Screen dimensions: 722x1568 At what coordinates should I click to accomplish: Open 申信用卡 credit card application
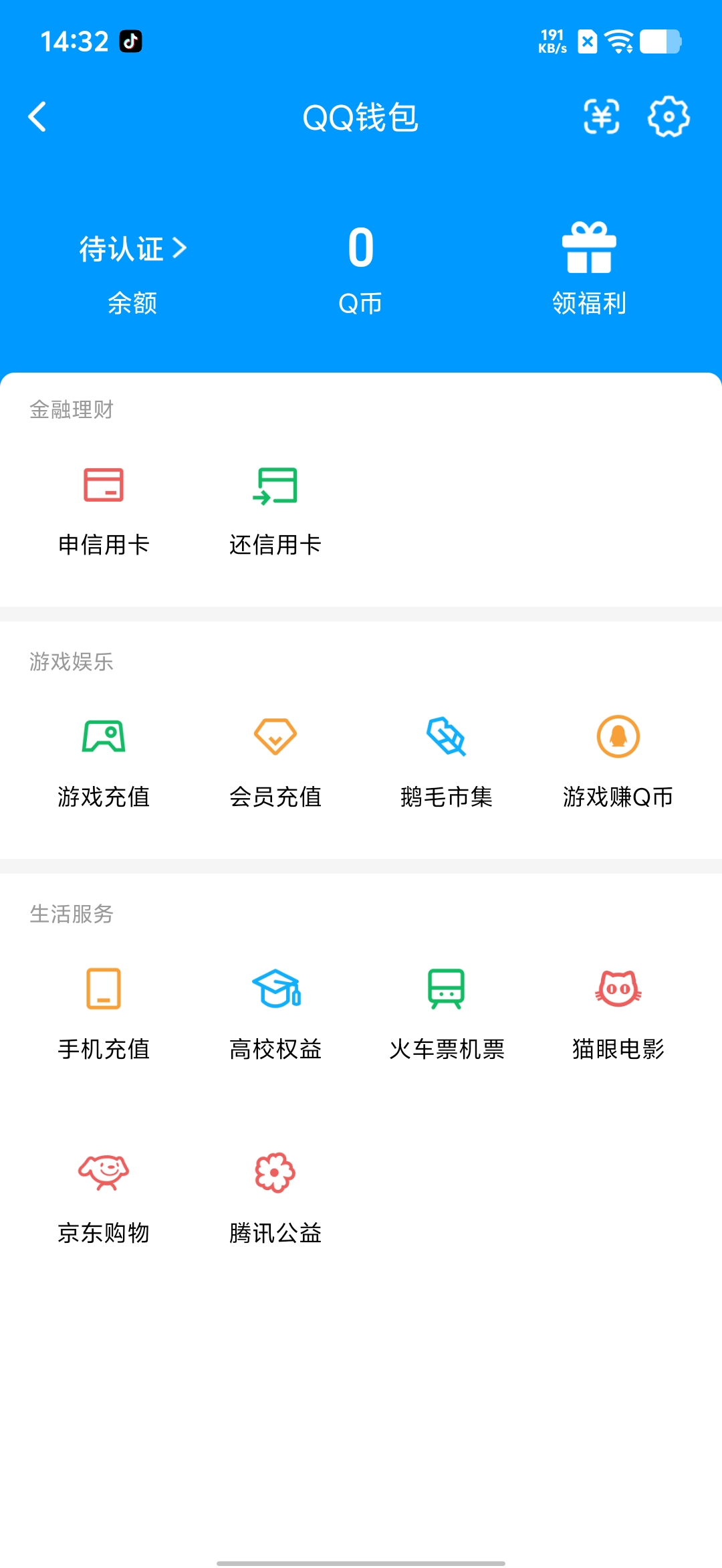coord(105,508)
